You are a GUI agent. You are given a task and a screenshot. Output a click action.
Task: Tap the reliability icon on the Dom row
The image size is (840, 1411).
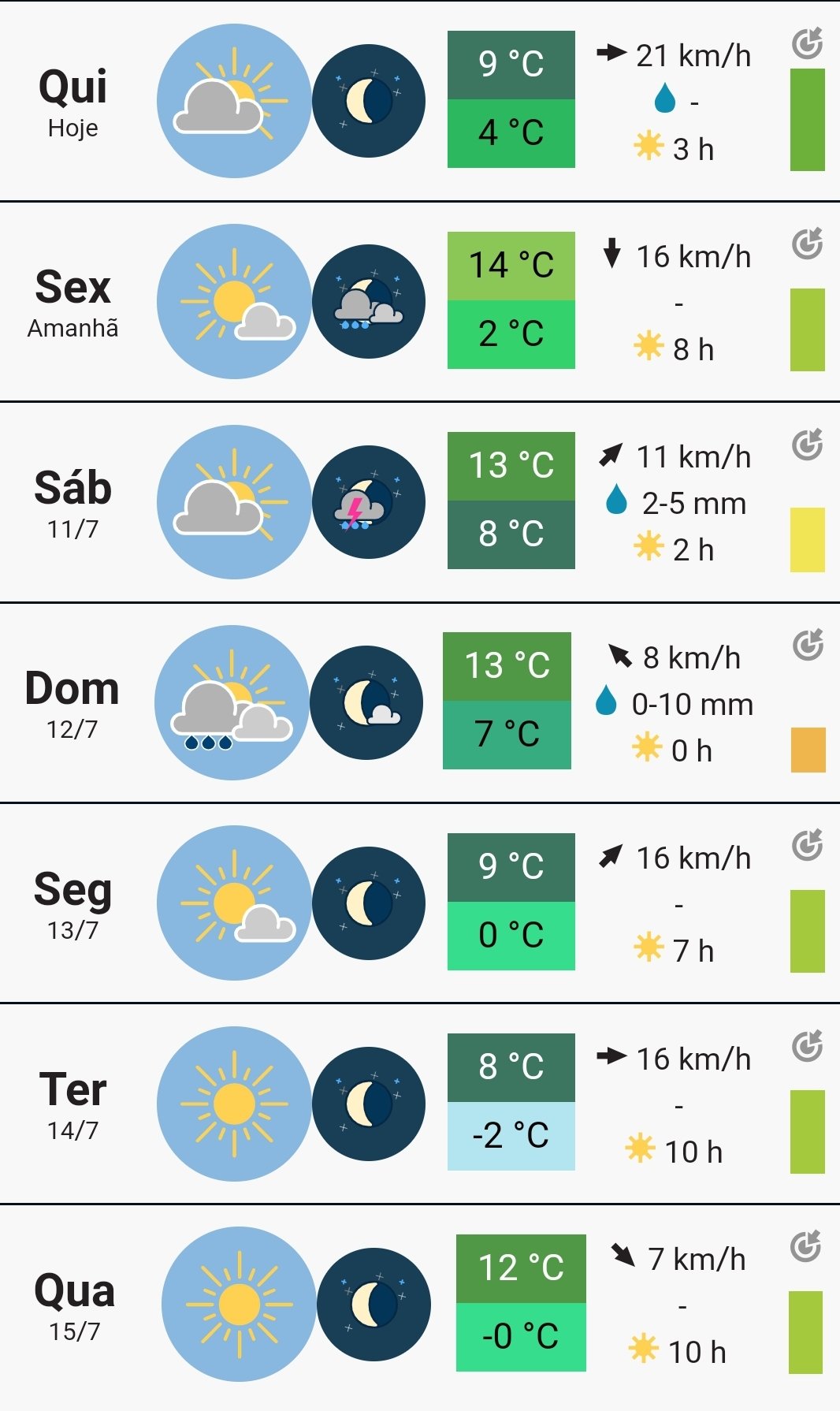pos(808,646)
